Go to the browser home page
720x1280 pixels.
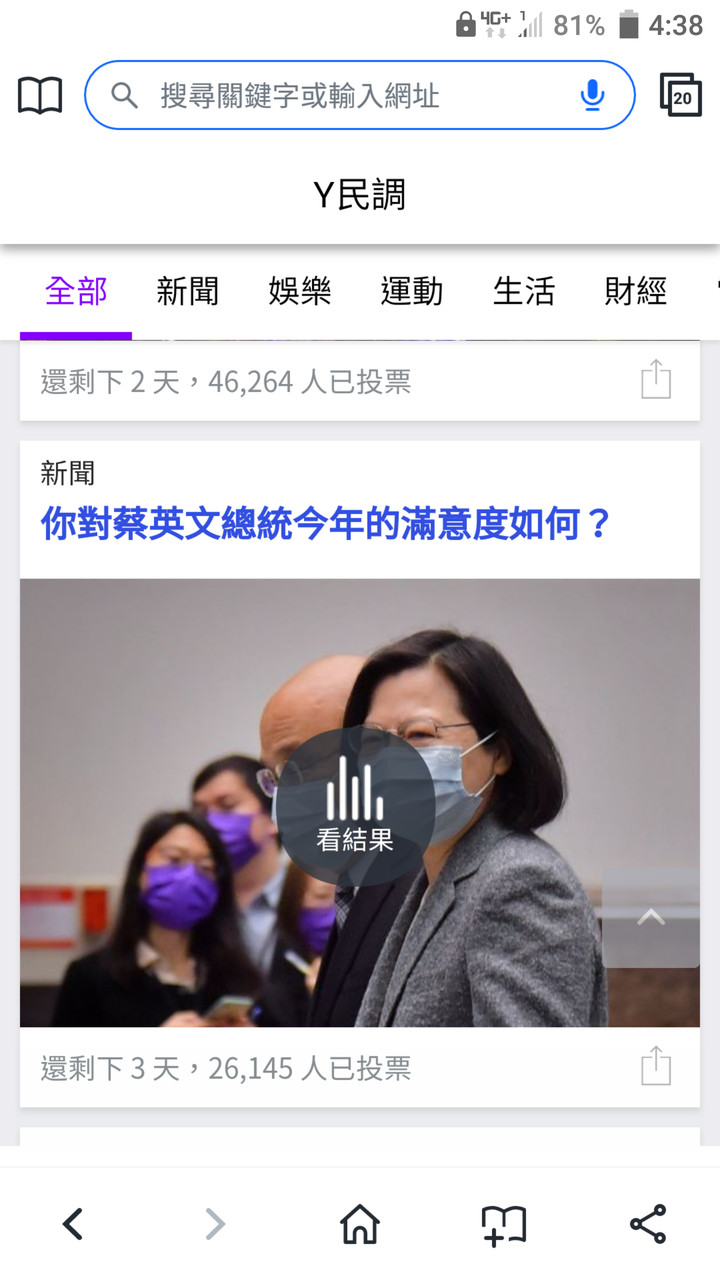click(x=360, y=1224)
